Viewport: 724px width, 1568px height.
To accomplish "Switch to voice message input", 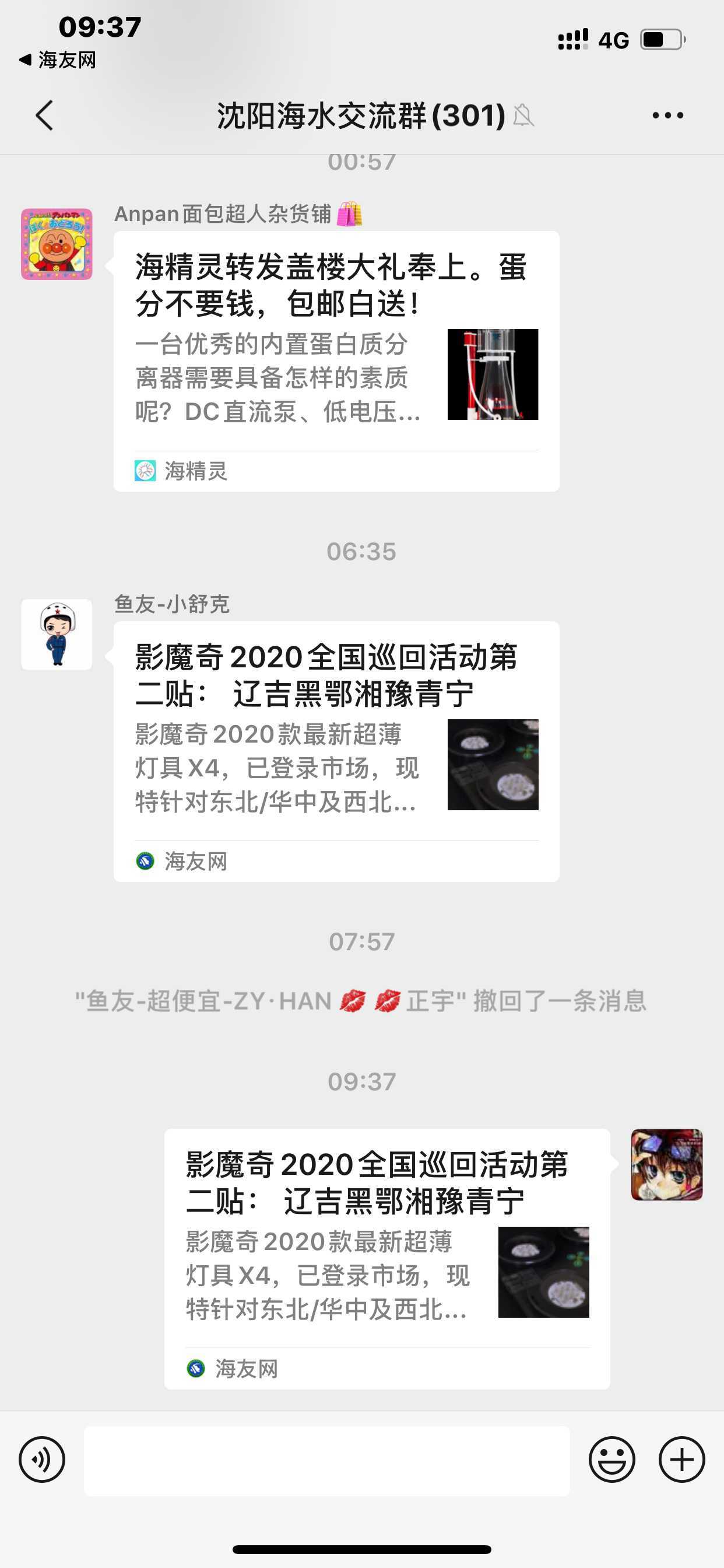I will (x=42, y=1459).
